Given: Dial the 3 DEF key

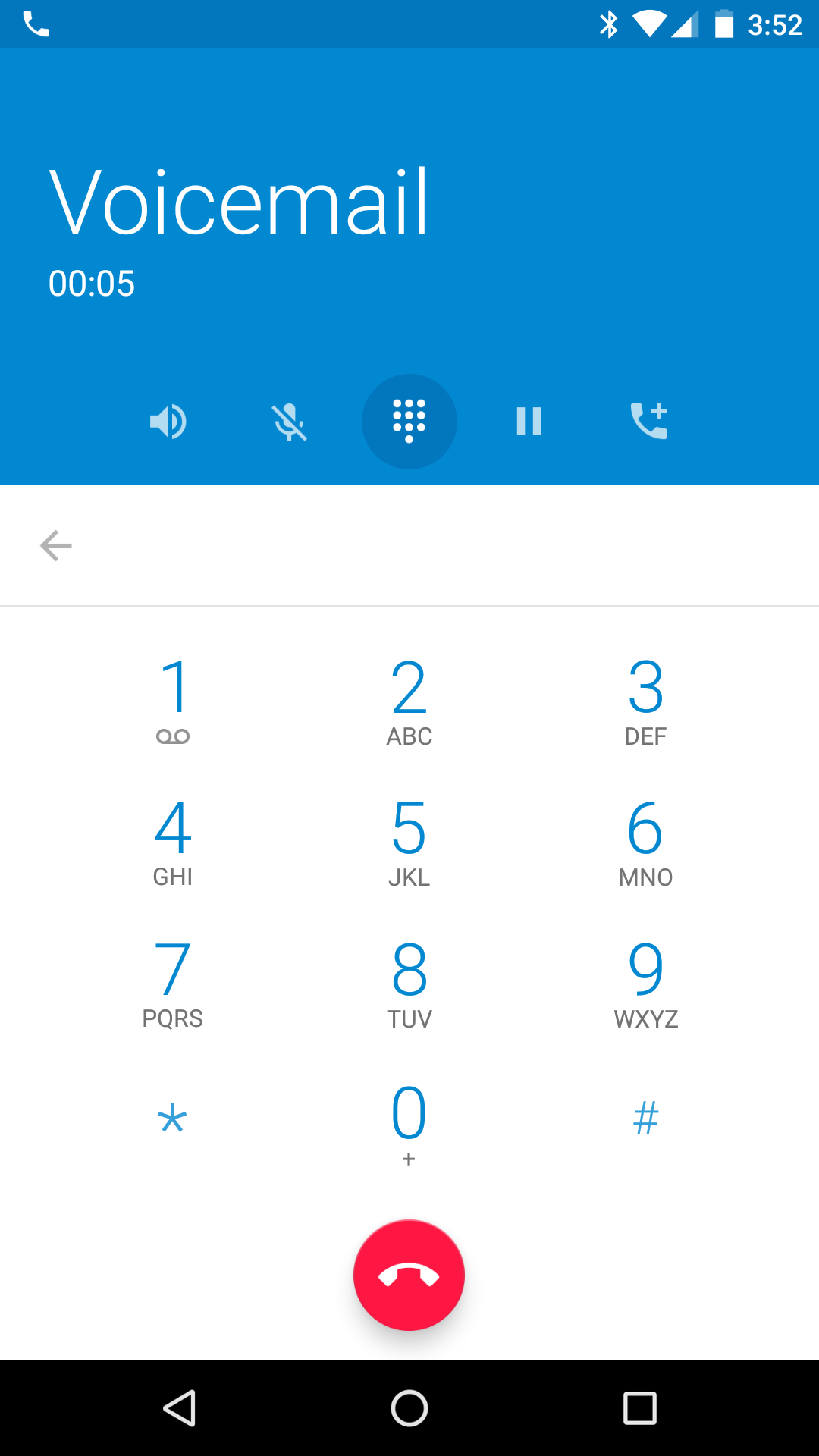Looking at the screenshot, I should pyautogui.click(x=646, y=701).
